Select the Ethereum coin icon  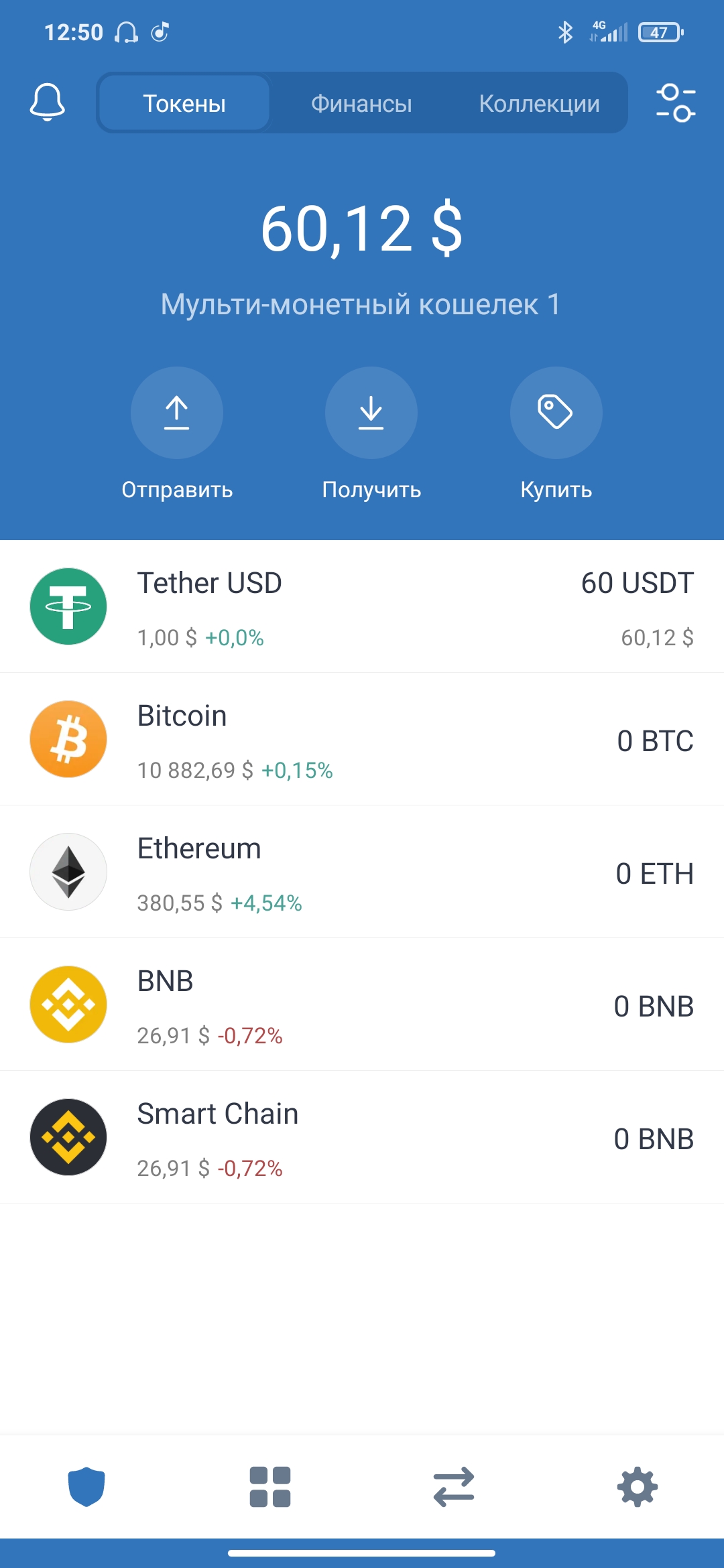[68, 871]
